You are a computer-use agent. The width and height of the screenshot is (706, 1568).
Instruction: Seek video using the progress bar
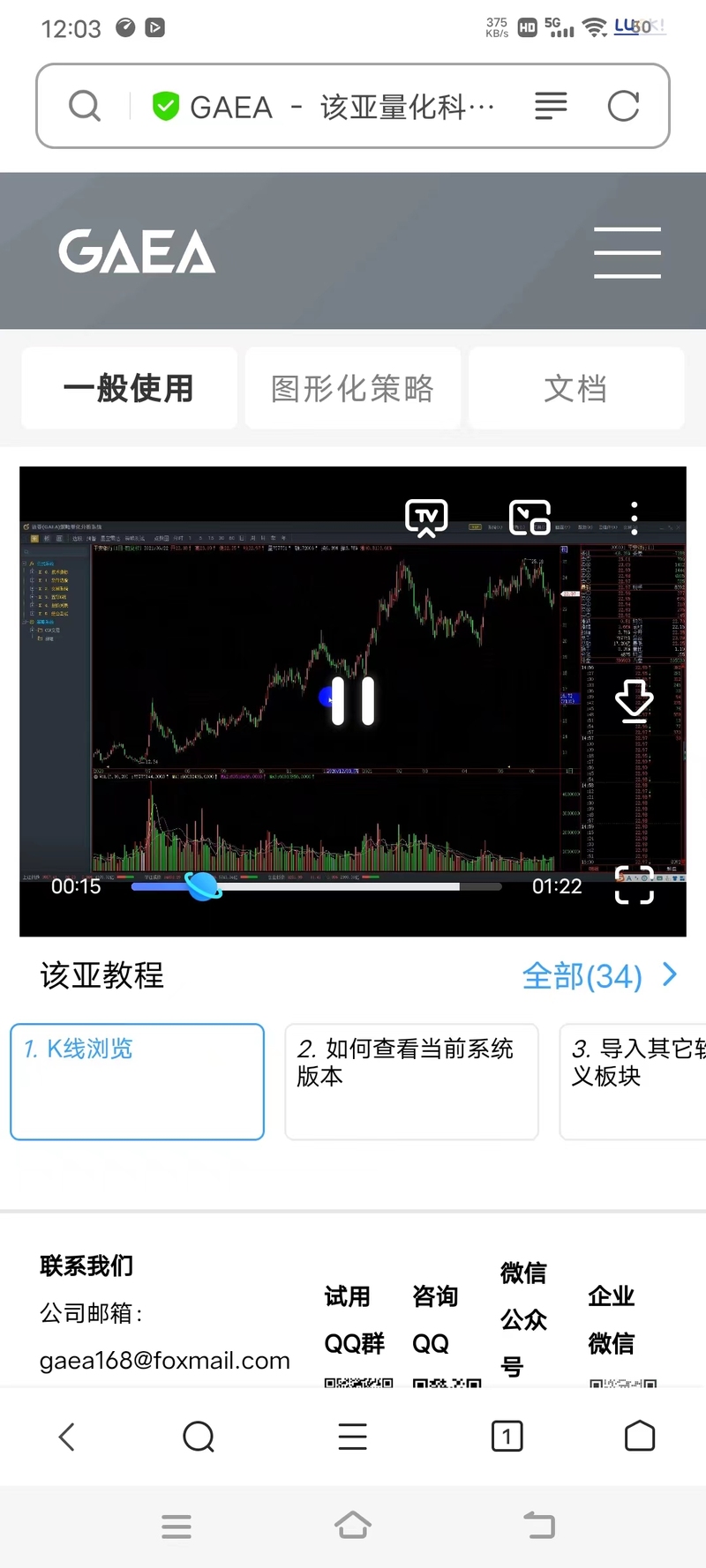point(316,886)
